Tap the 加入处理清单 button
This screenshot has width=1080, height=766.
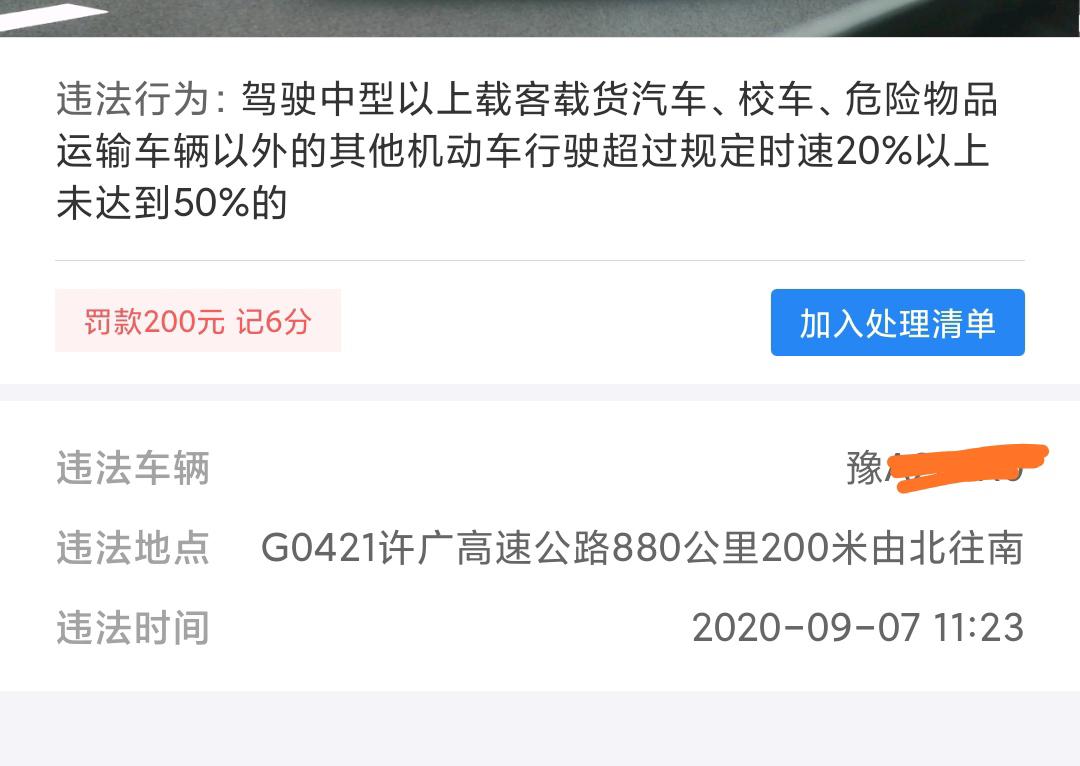pos(897,323)
